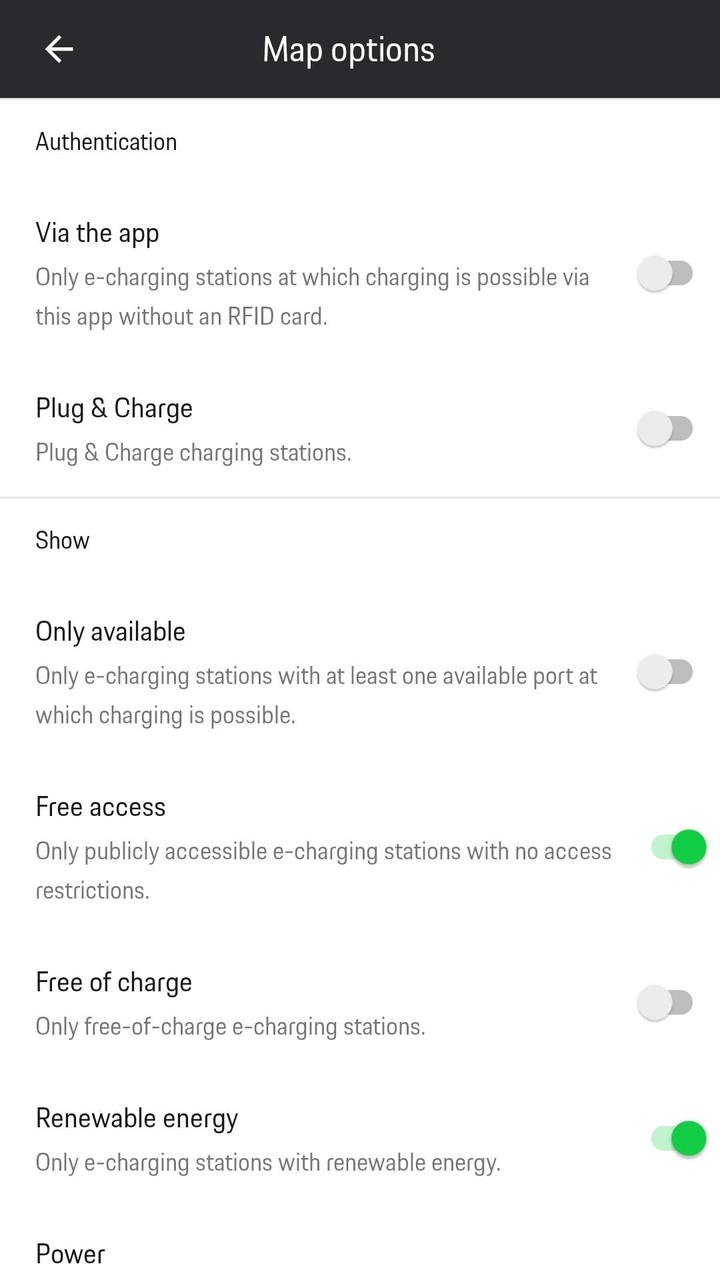Turn on the Plug & Charge switch
This screenshot has height=1280, width=720.
click(666, 428)
